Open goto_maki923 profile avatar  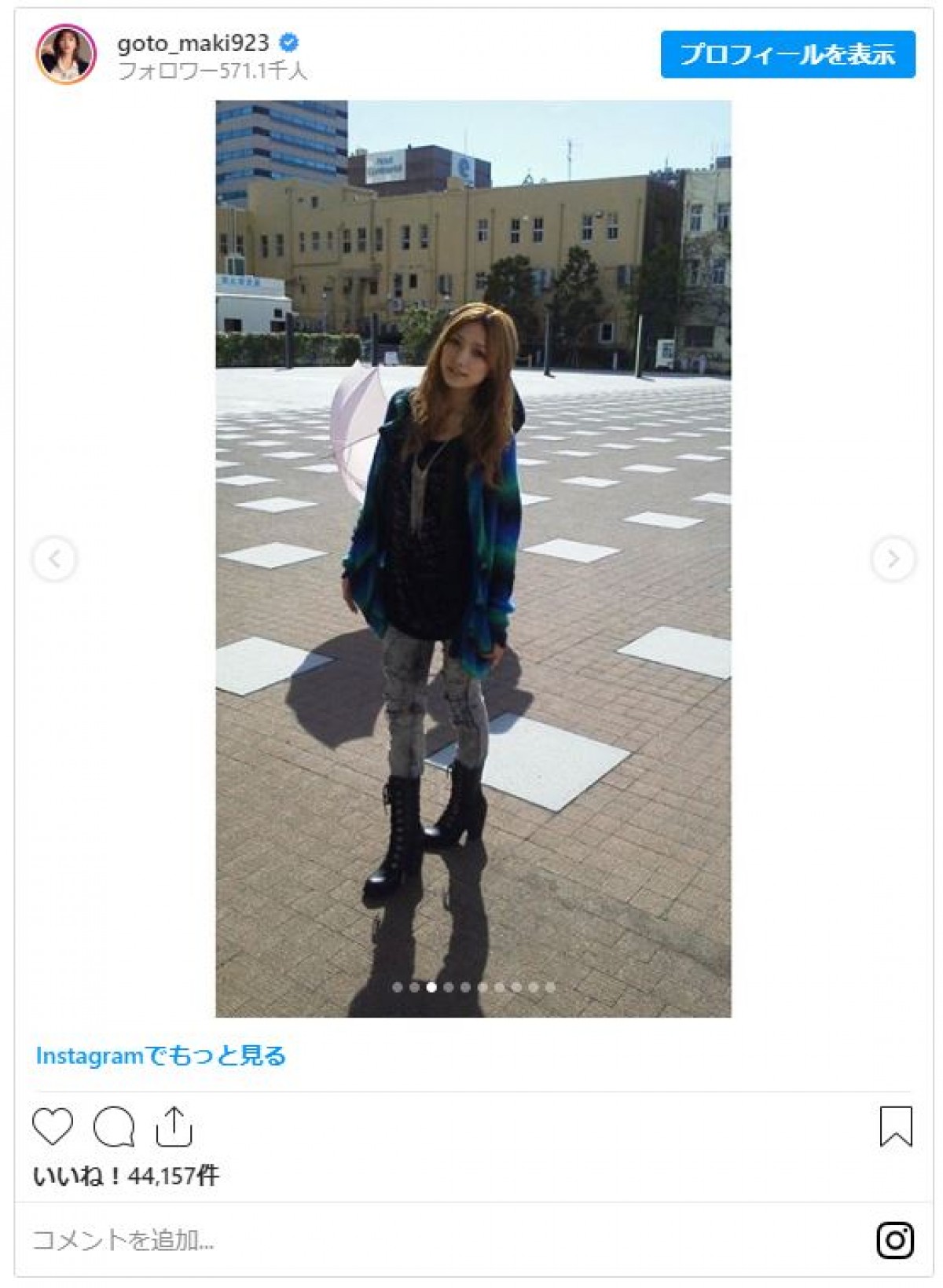[x=66, y=54]
